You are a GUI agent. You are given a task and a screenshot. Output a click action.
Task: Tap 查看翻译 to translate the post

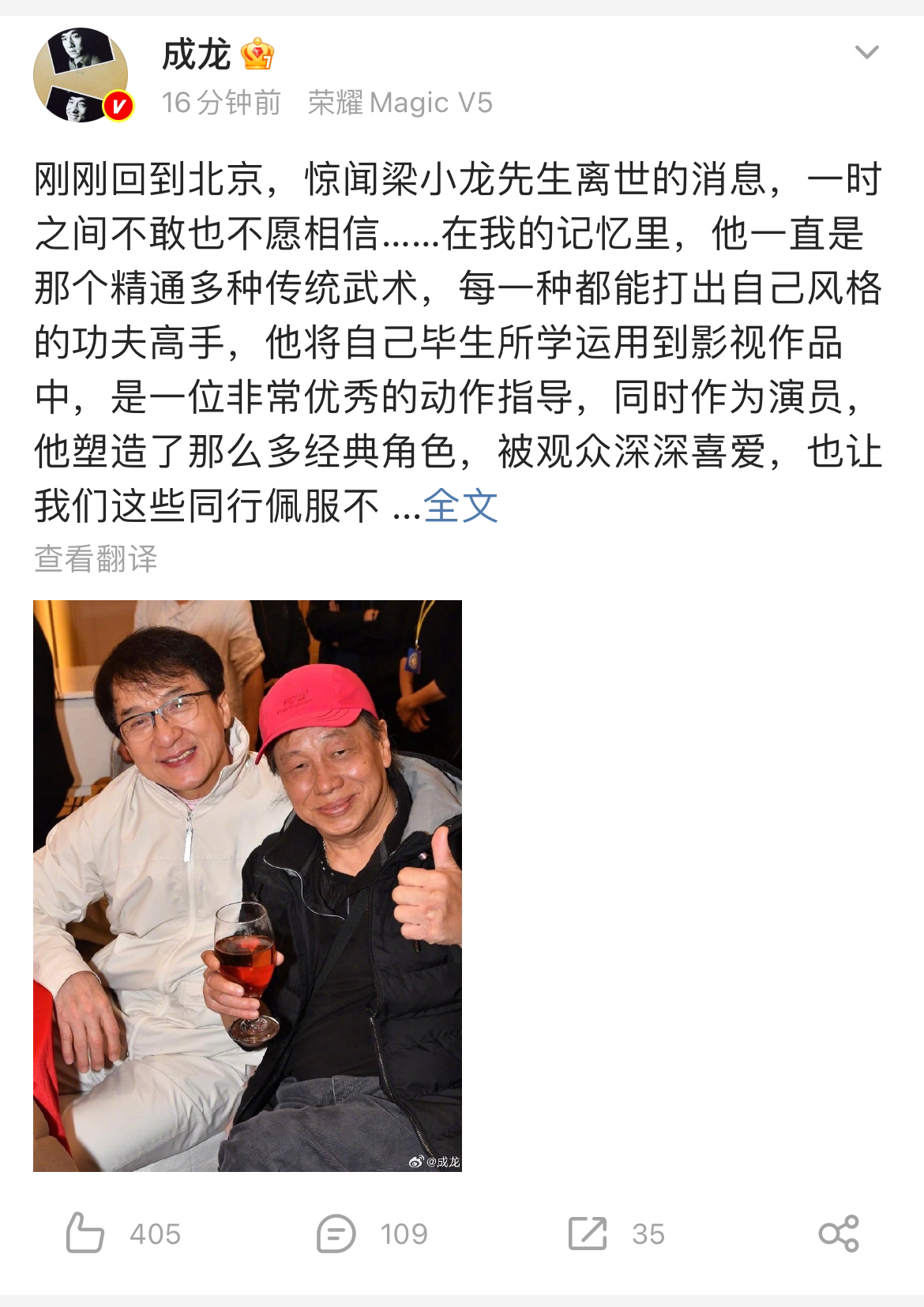pyautogui.click(x=96, y=559)
